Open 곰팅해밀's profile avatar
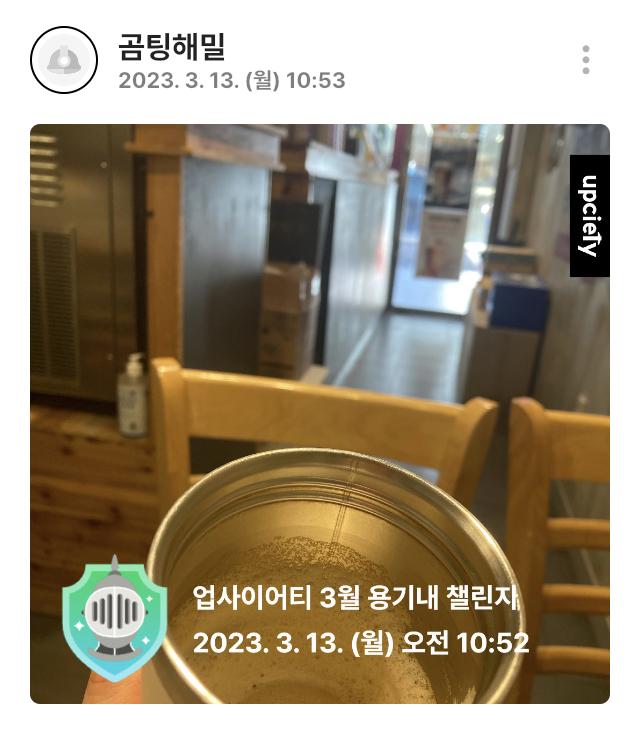This screenshot has height=737, width=640. (x=64, y=60)
